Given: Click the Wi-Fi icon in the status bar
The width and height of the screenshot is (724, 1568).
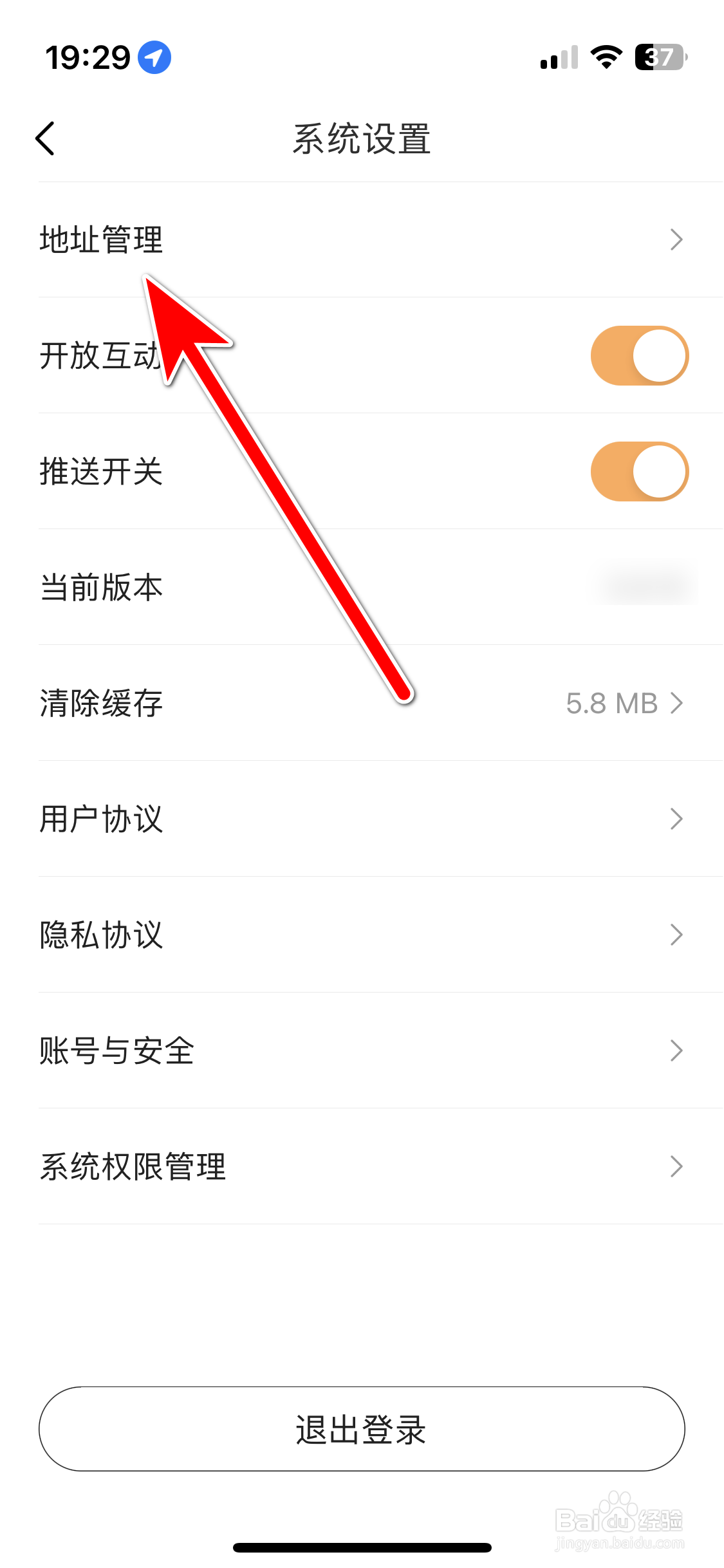Looking at the screenshot, I should coord(604,57).
